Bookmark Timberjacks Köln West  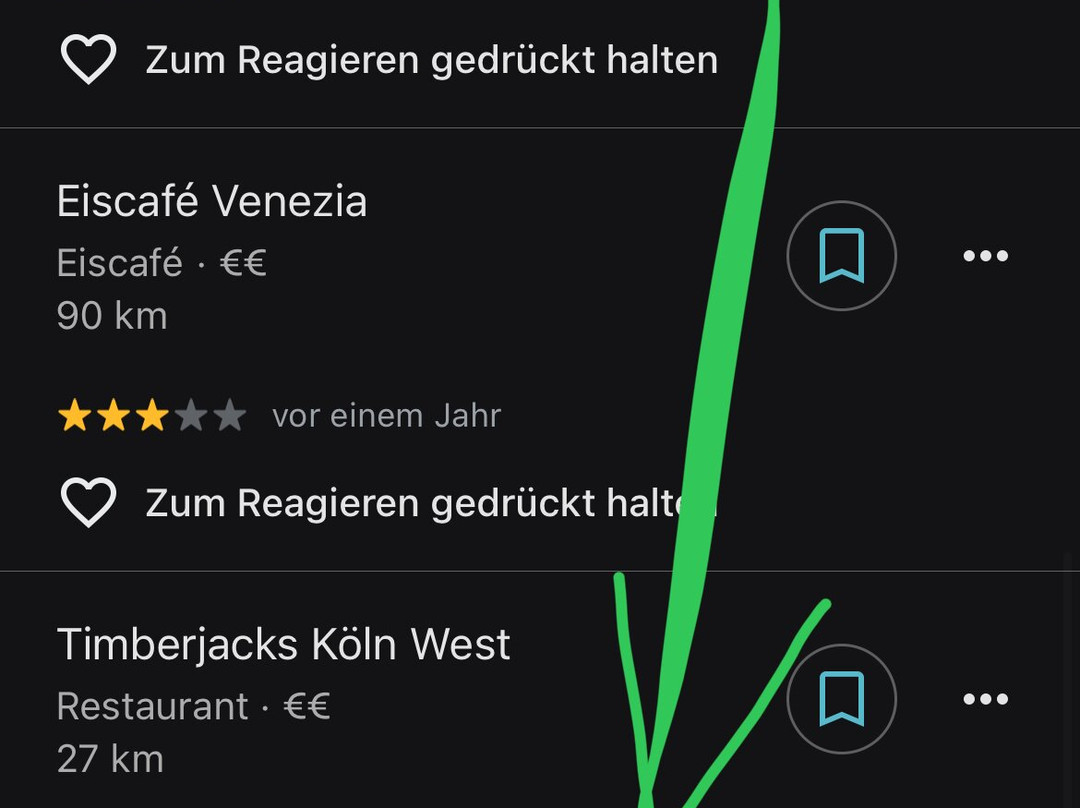(x=841, y=699)
